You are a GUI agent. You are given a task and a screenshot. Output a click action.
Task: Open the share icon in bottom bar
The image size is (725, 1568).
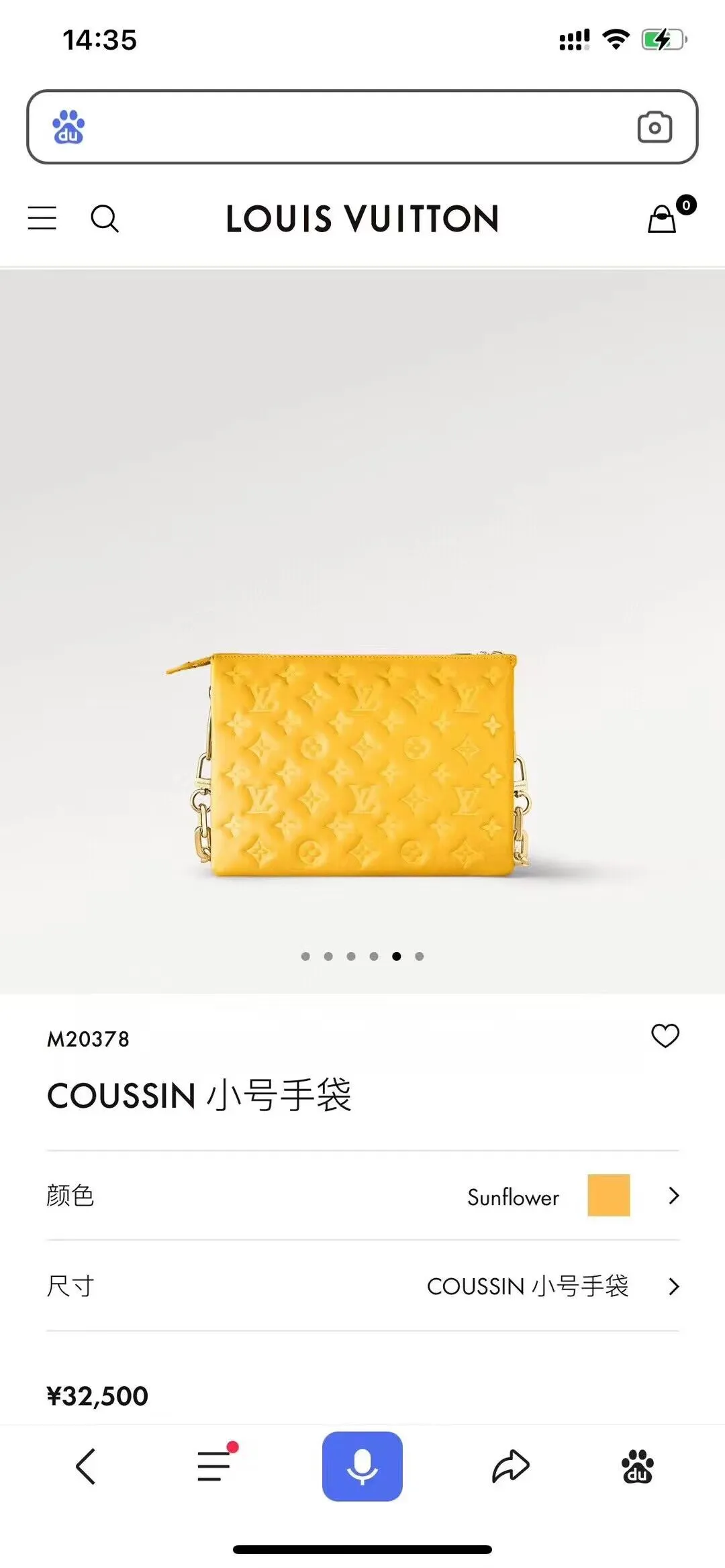pyautogui.click(x=511, y=1467)
